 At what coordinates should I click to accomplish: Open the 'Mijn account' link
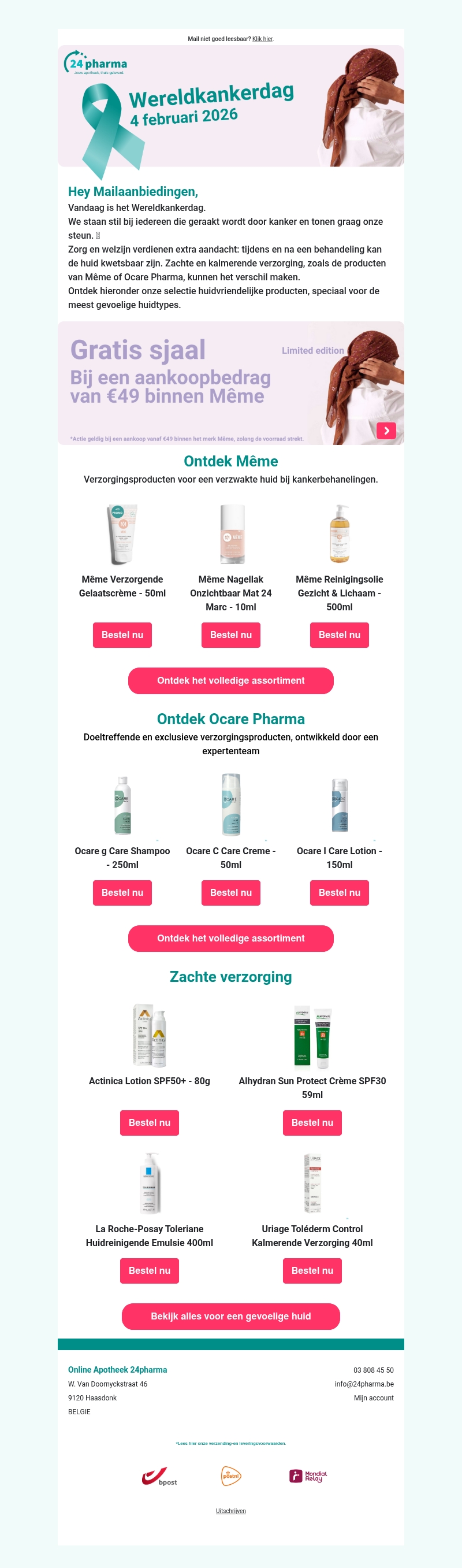374,1398
